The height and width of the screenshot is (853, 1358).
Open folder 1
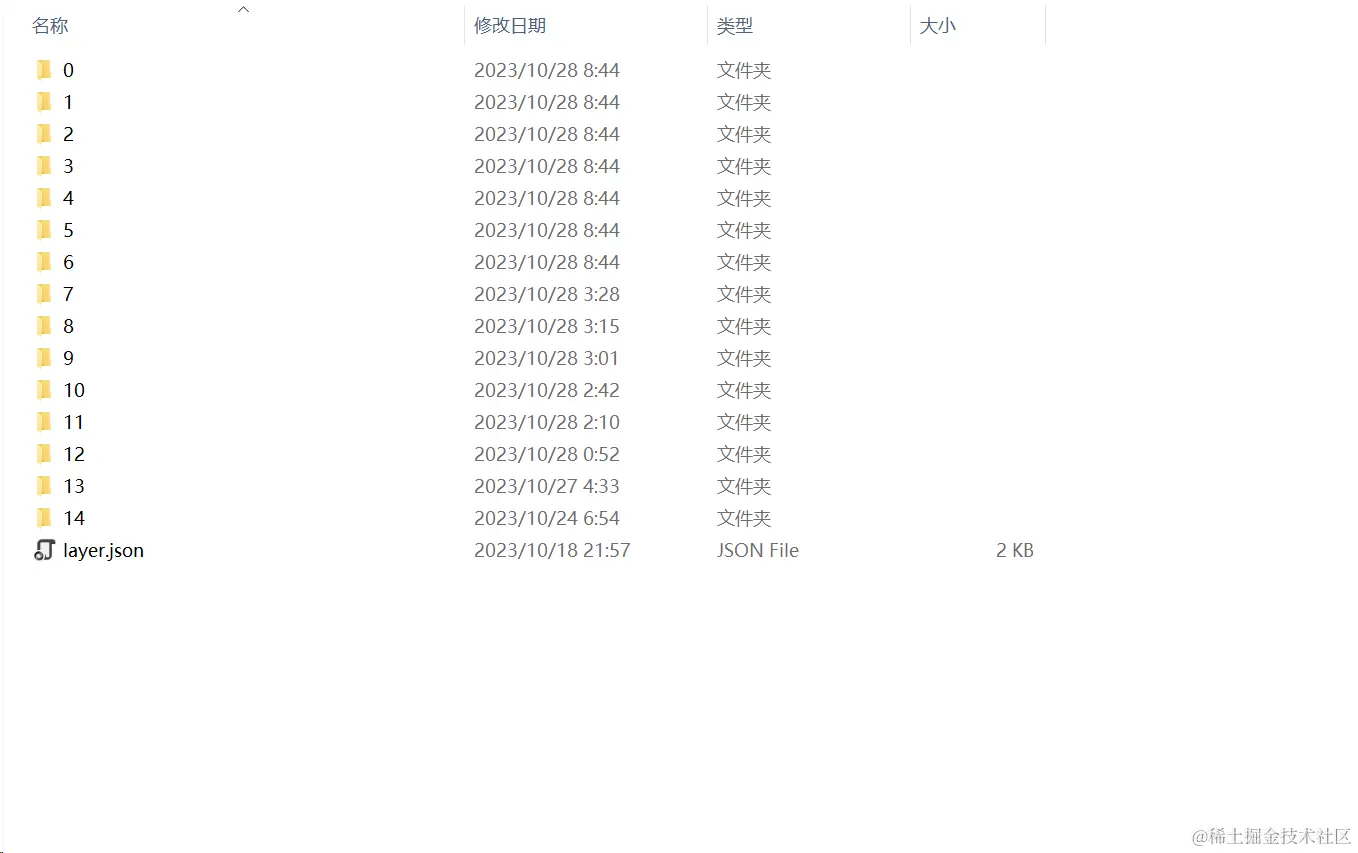tap(67, 102)
